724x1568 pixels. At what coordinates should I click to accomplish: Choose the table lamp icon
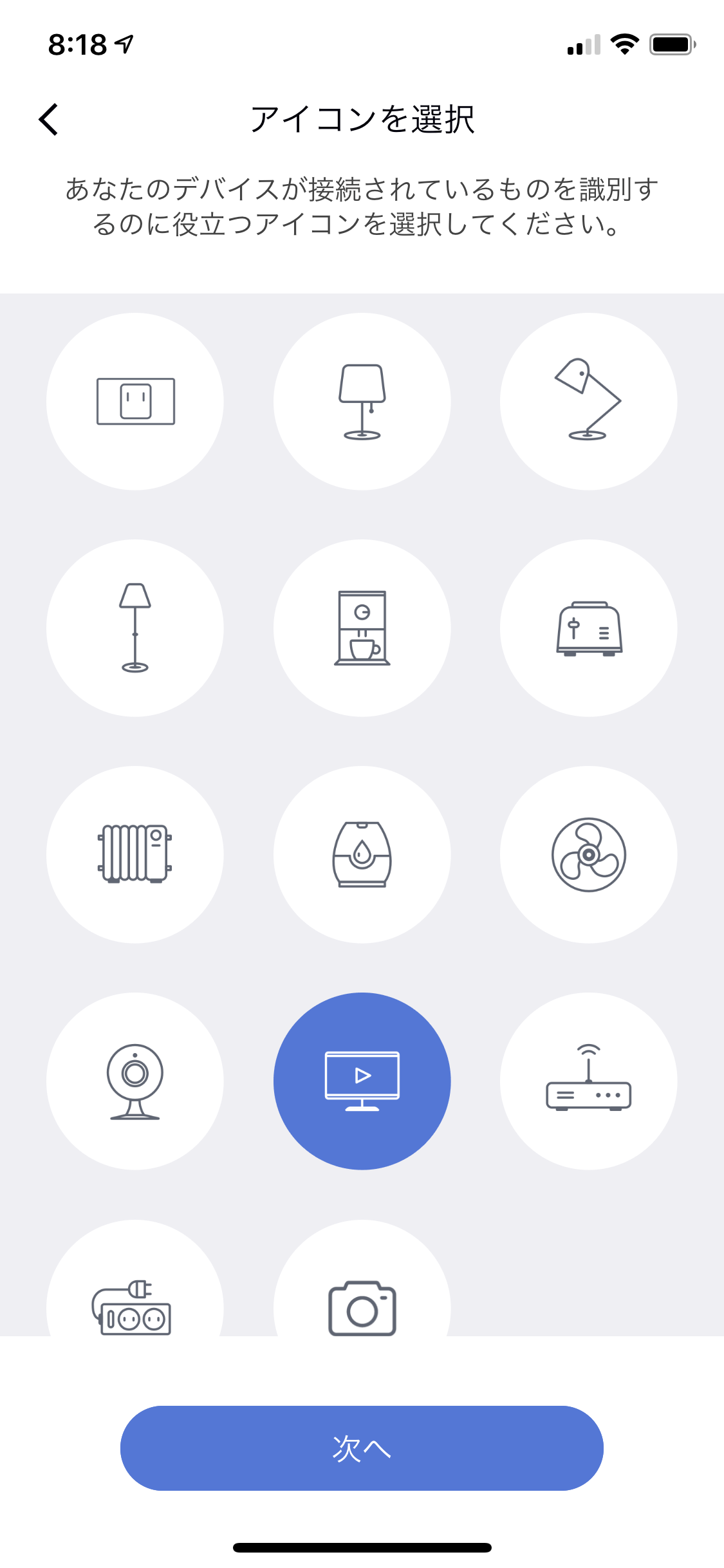click(362, 402)
